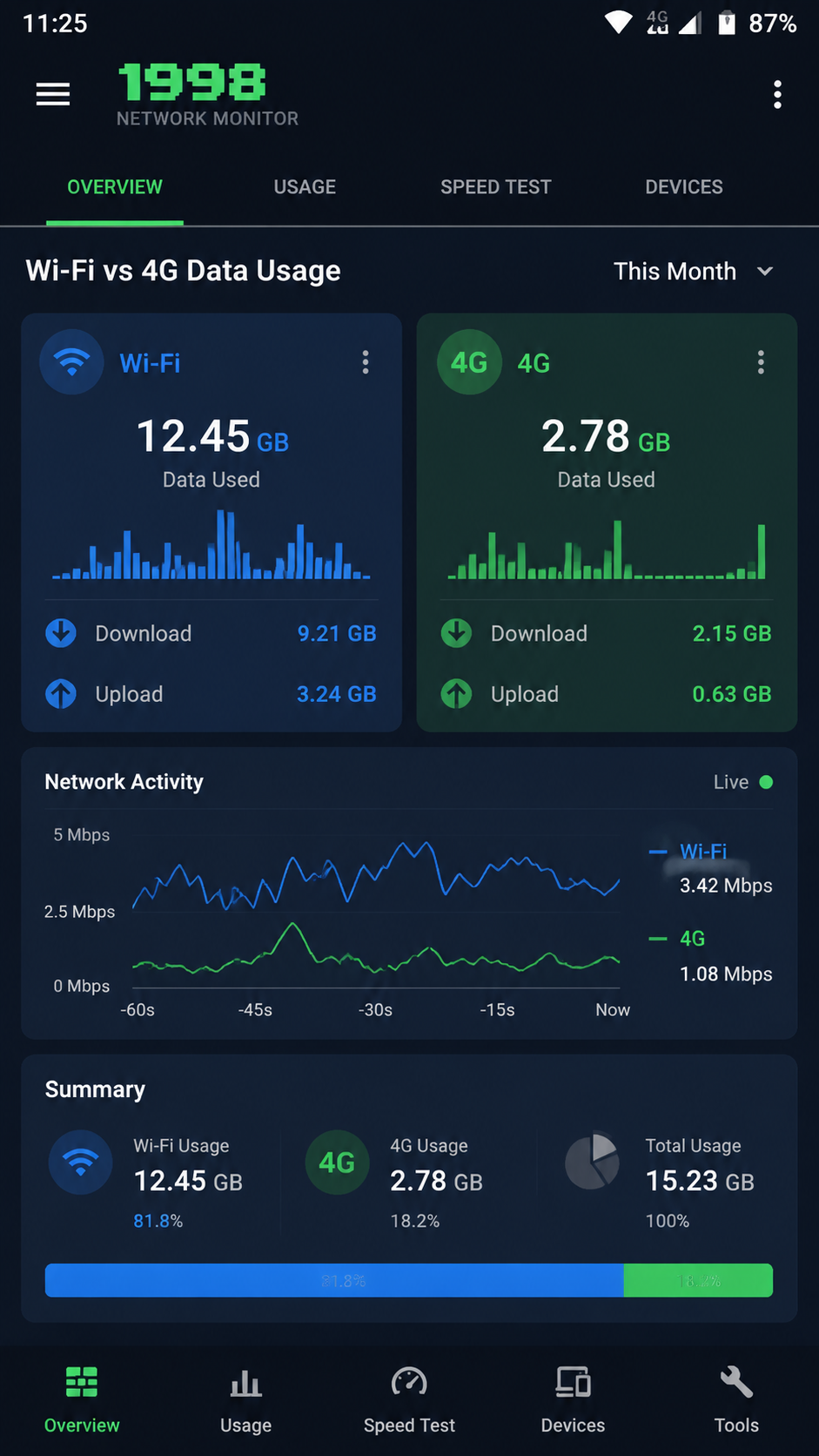819x1456 pixels.
Task: Tap Overview in the bottom navigation
Action: (x=82, y=1400)
